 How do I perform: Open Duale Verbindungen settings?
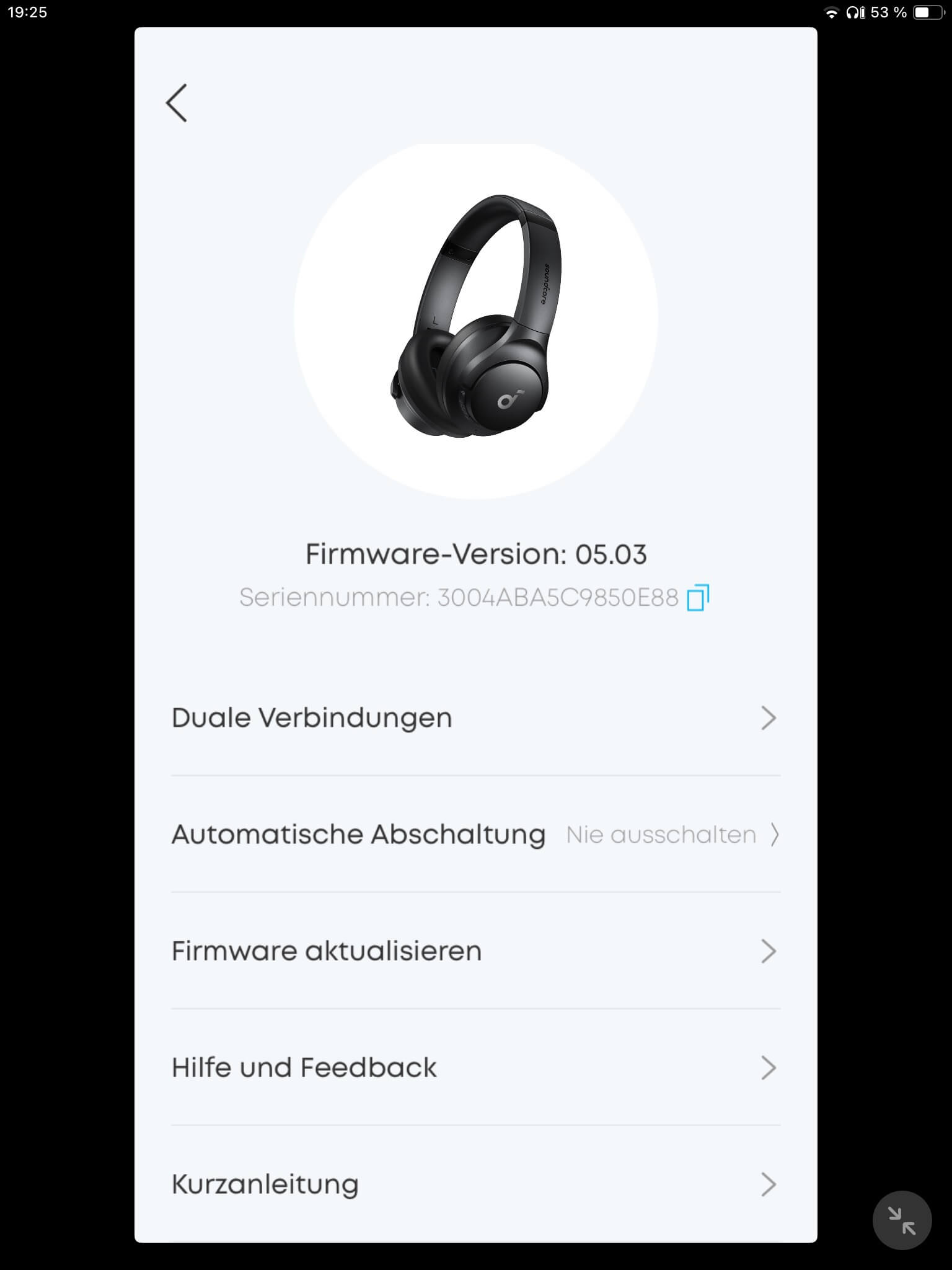pos(475,718)
